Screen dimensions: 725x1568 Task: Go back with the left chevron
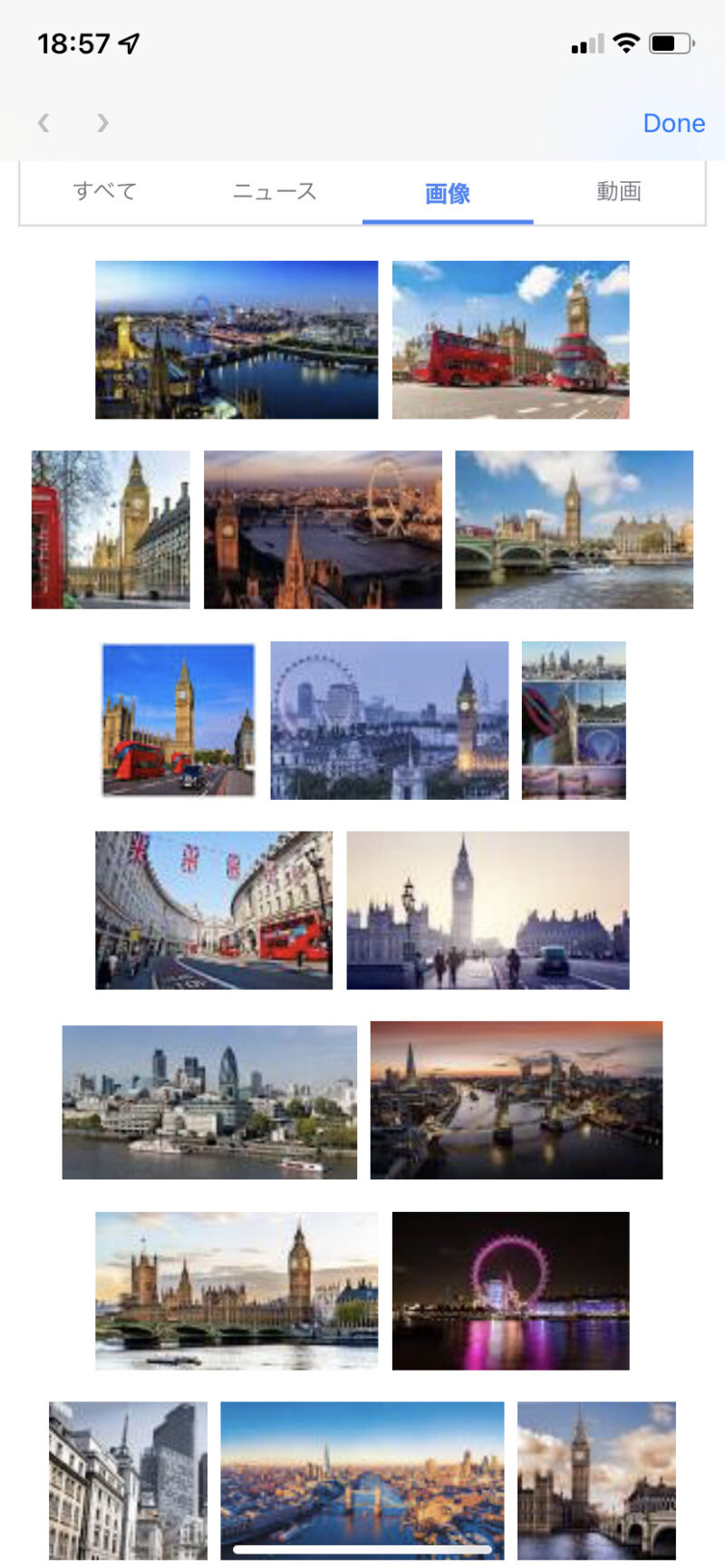click(43, 122)
